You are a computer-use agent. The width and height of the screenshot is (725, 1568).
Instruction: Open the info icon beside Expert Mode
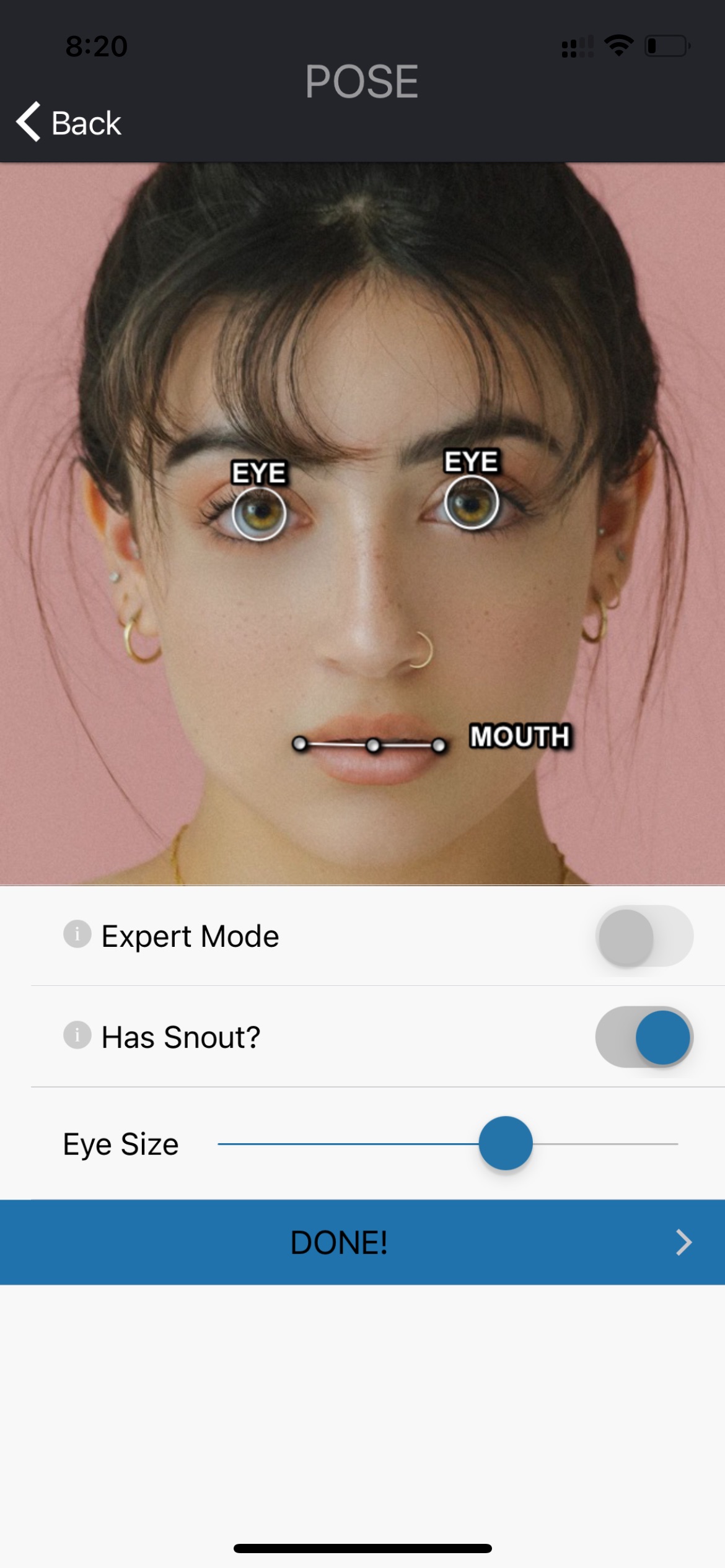point(77,934)
